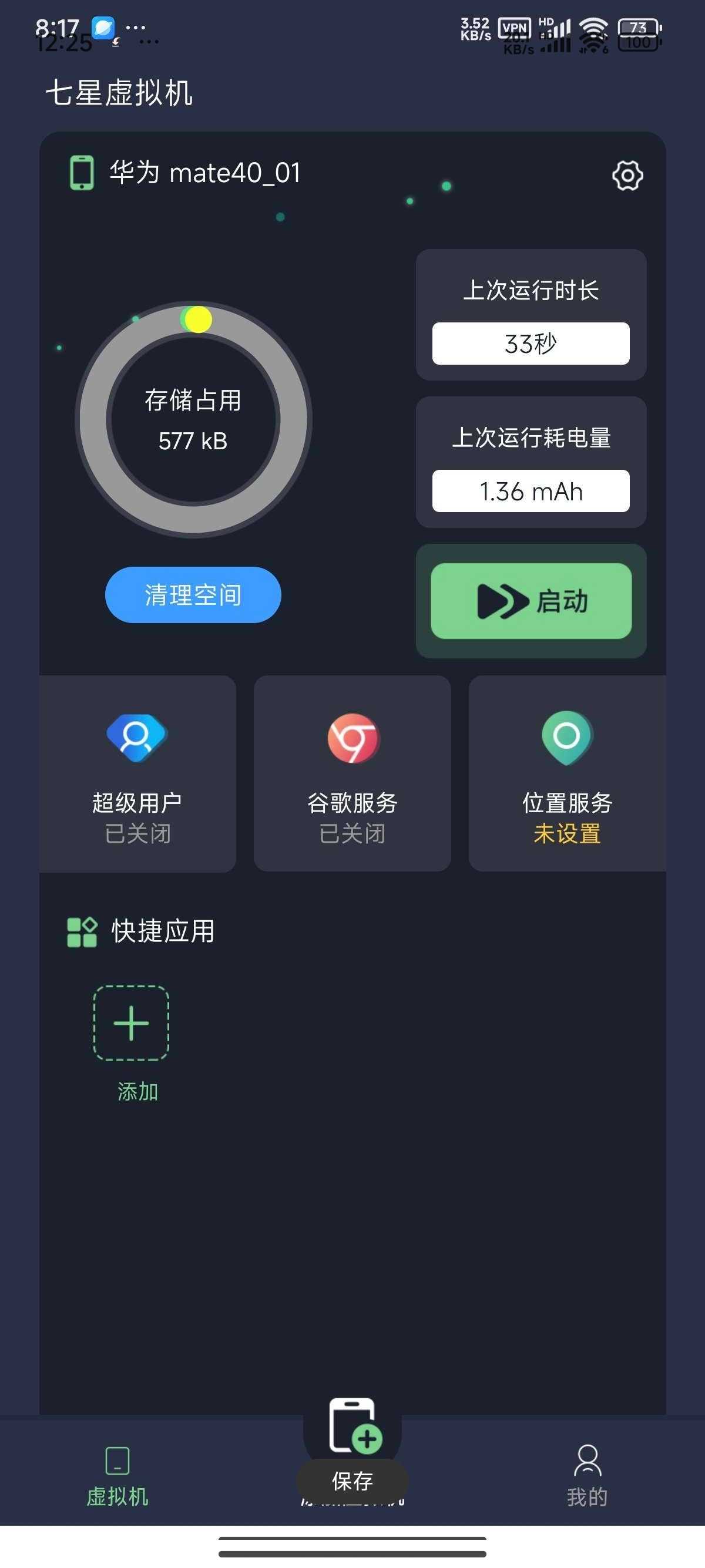Image resolution: width=705 pixels, height=1568 pixels.
Task: Tap the 清理空间 button
Action: pyautogui.click(x=193, y=595)
